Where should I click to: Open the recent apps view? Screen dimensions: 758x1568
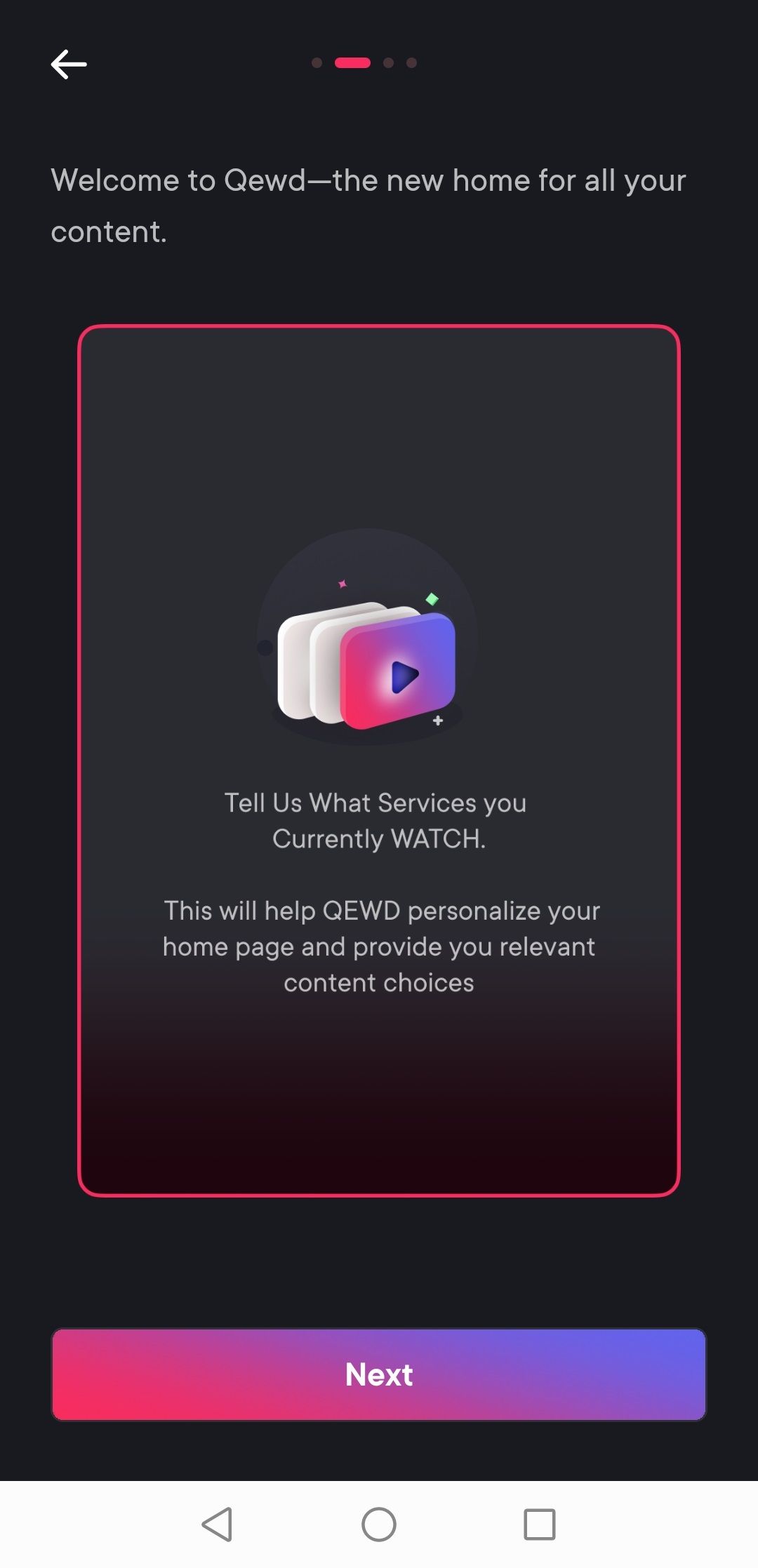tap(539, 1525)
